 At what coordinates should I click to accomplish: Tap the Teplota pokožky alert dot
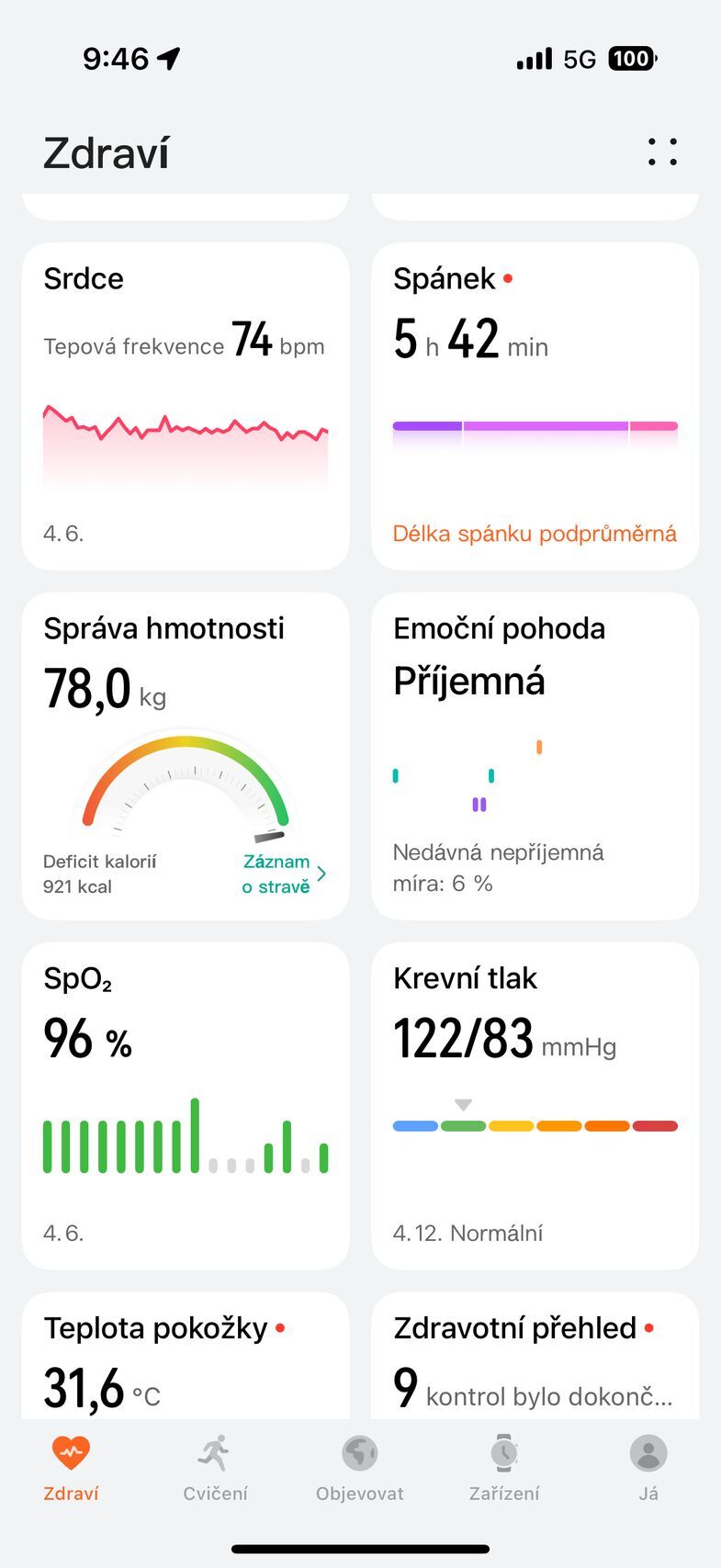pyautogui.click(x=282, y=1327)
